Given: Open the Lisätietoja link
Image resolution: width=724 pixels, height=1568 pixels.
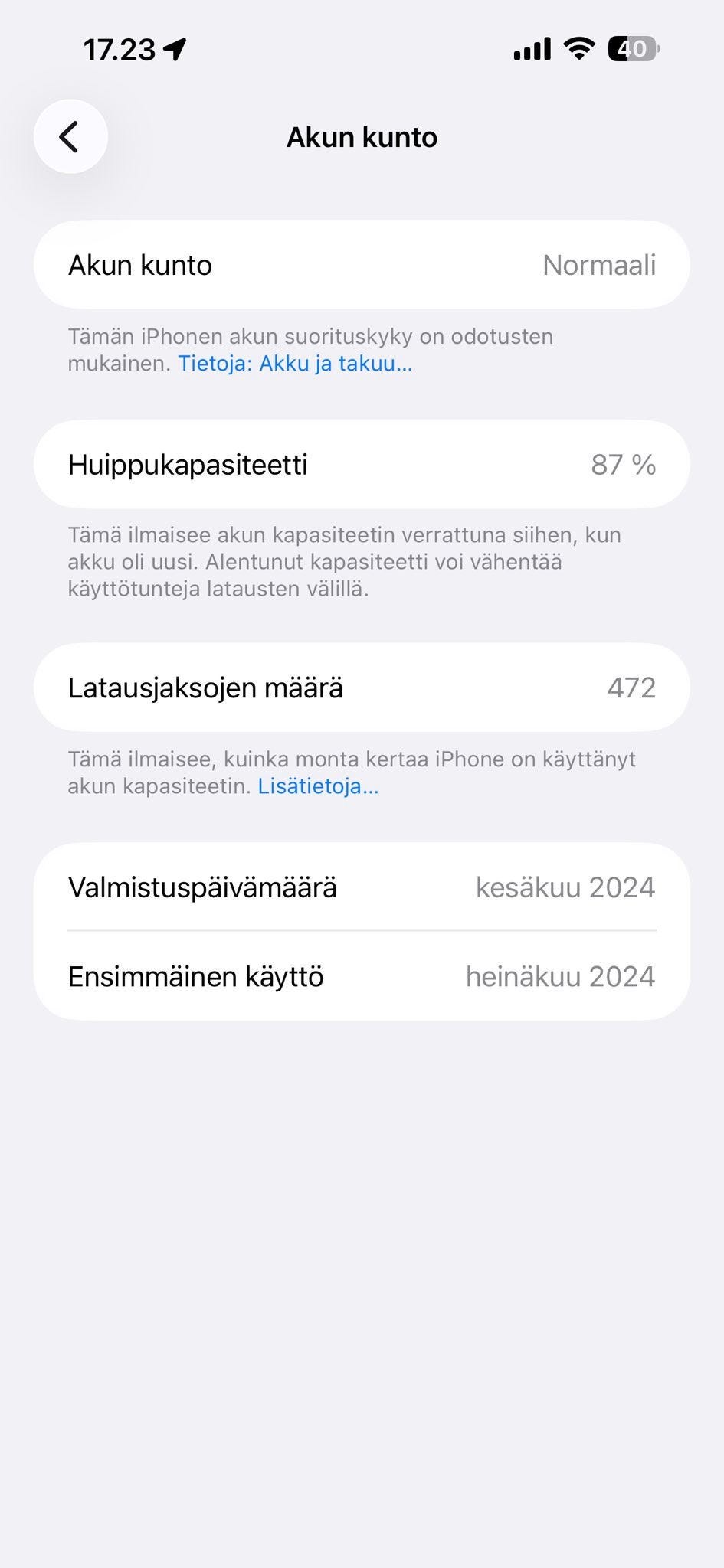Looking at the screenshot, I should coord(319,786).
